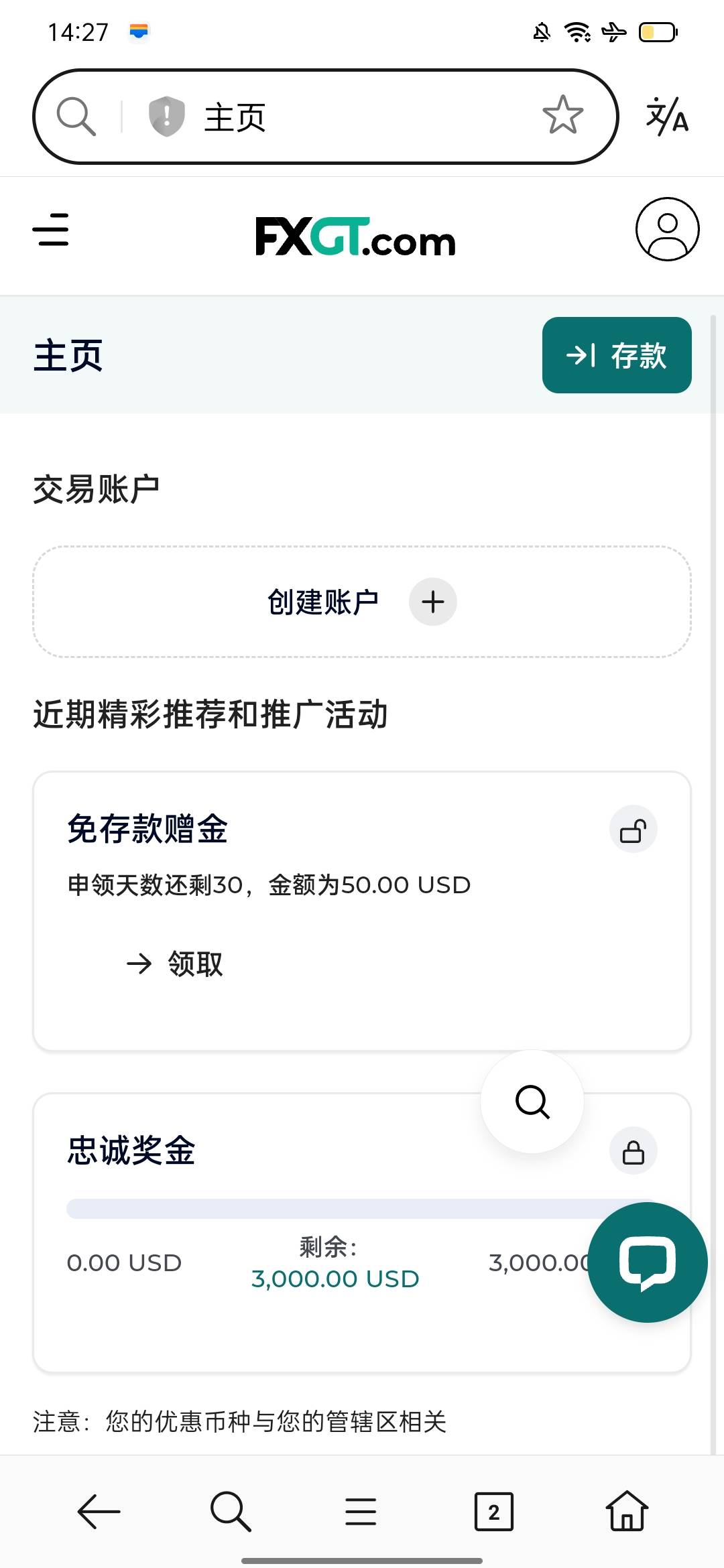Tap the floating magnifier button

(x=532, y=1102)
